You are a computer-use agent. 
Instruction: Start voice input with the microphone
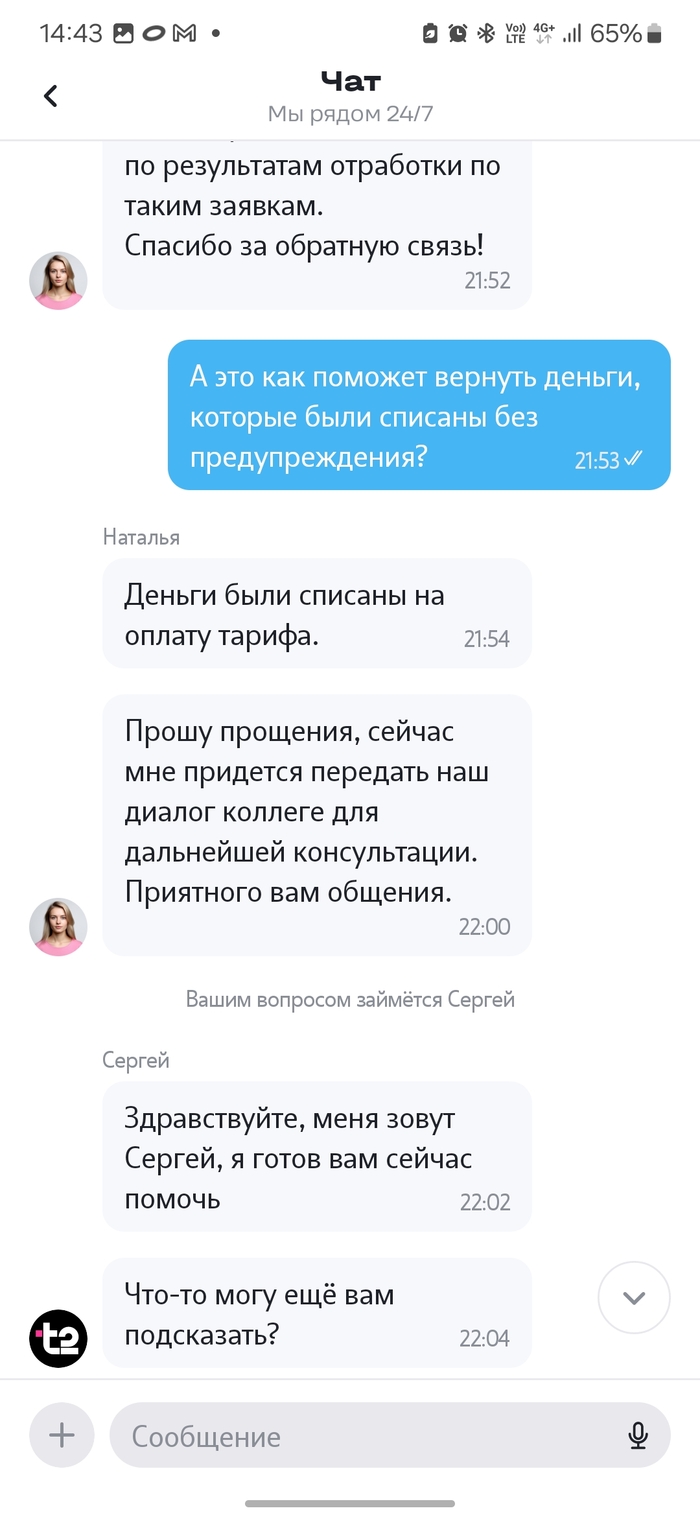638,1436
